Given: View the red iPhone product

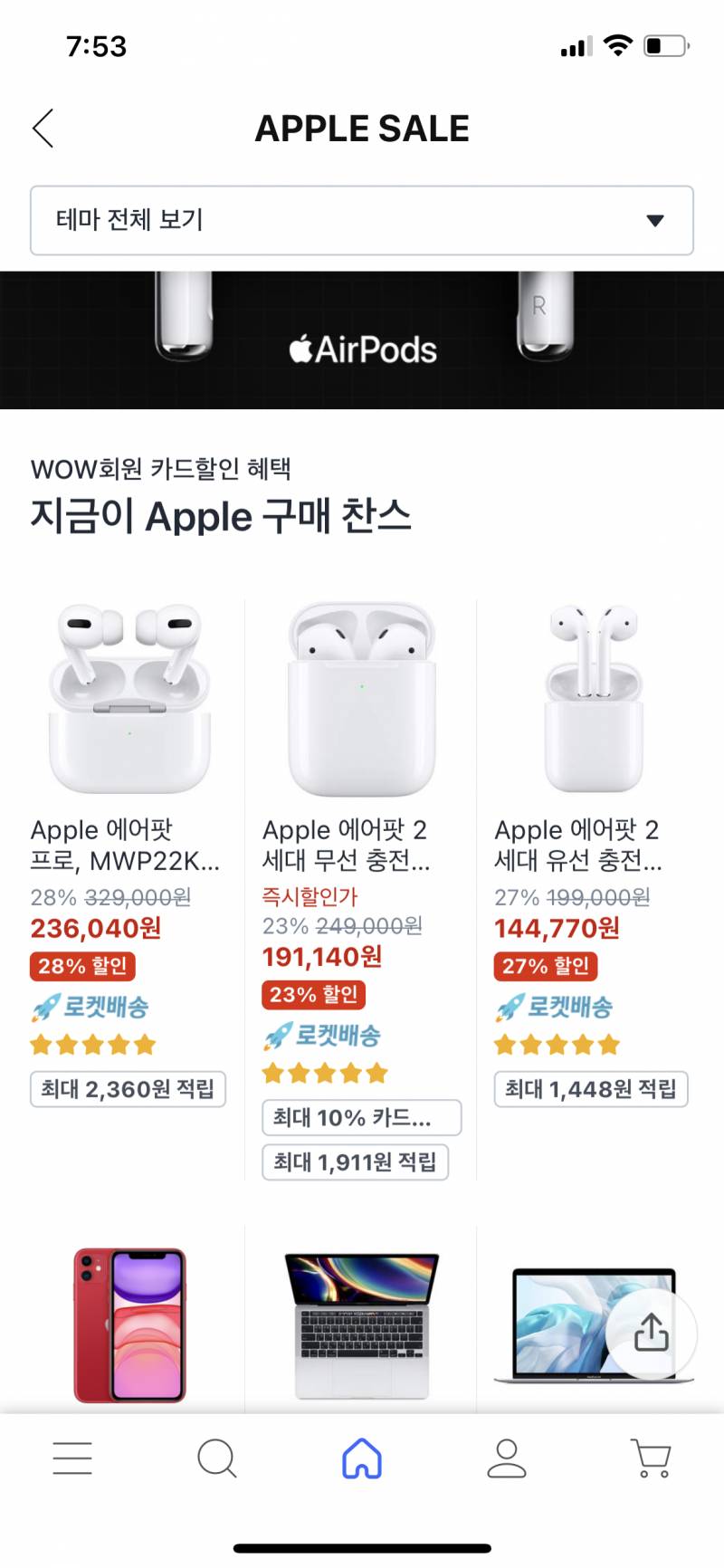Looking at the screenshot, I should 129,1324.
